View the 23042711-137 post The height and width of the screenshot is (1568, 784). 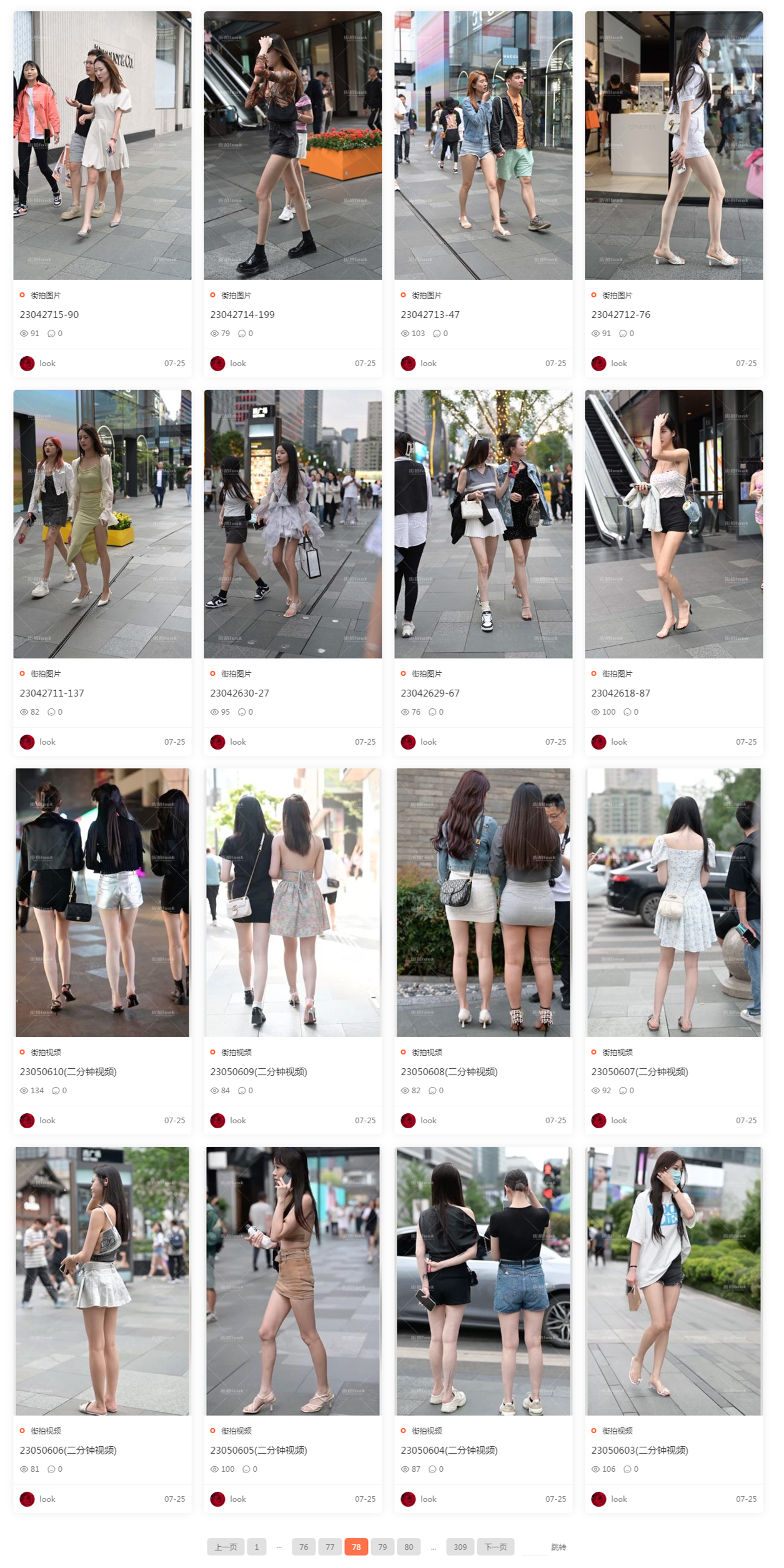102,523
